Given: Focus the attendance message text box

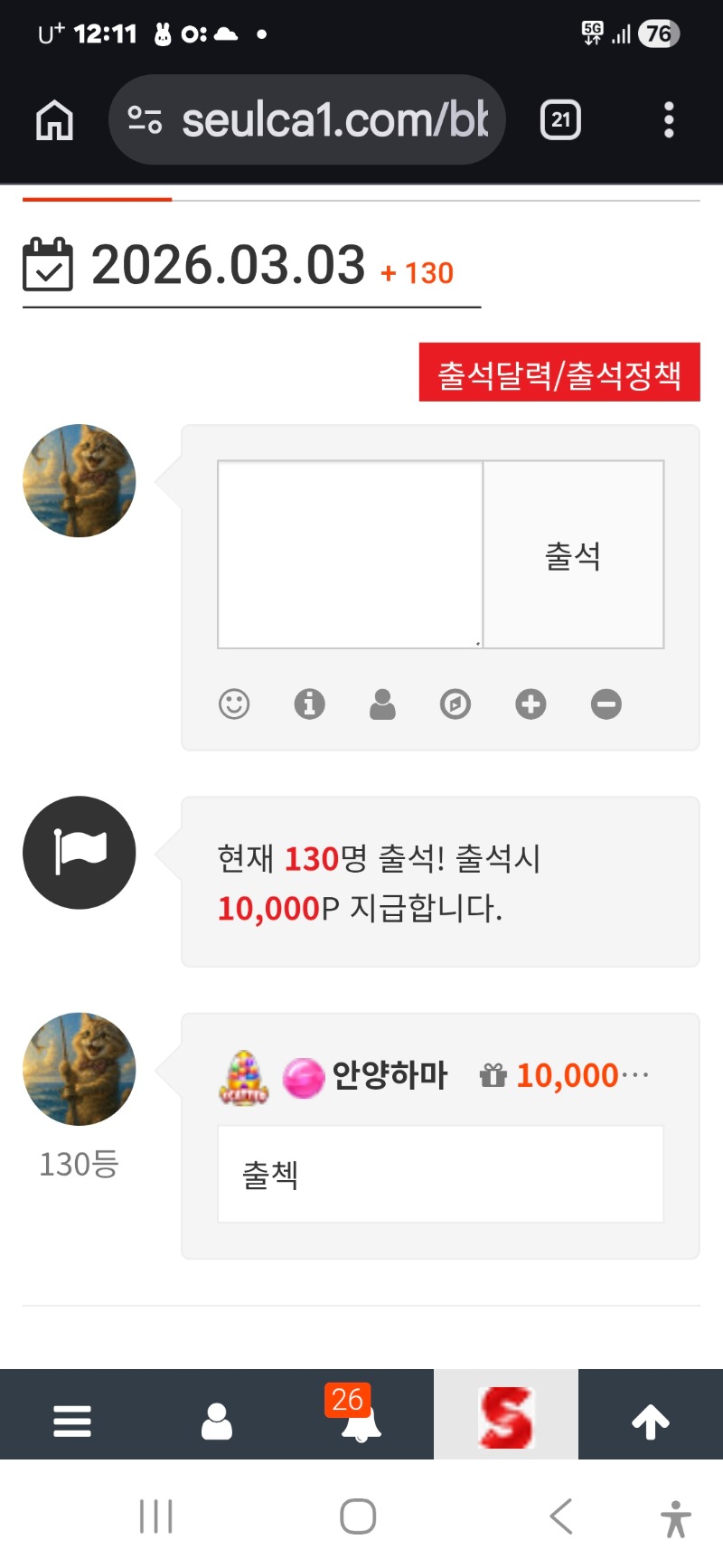Looking at the screenshot, I should tap(351, 554).
